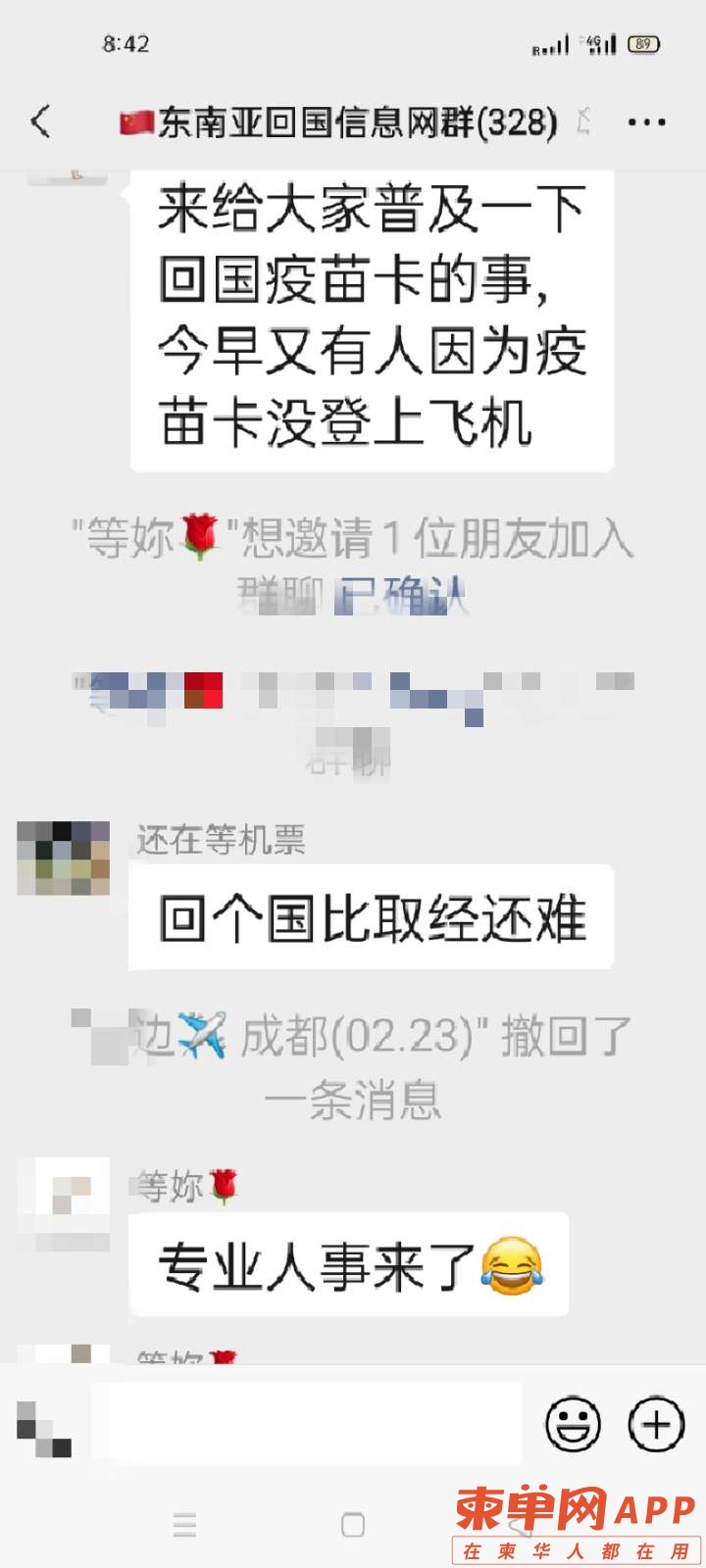Tap the 已确认 invitation link

(400, 596)
